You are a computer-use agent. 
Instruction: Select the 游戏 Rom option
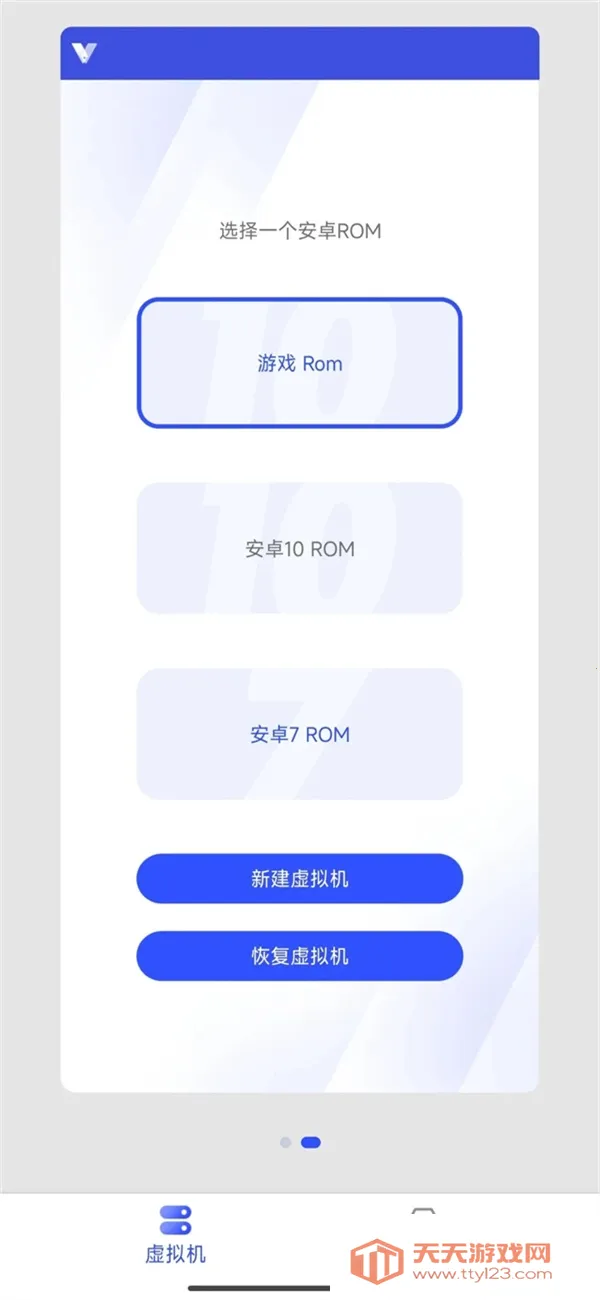(x=299, y=363)
